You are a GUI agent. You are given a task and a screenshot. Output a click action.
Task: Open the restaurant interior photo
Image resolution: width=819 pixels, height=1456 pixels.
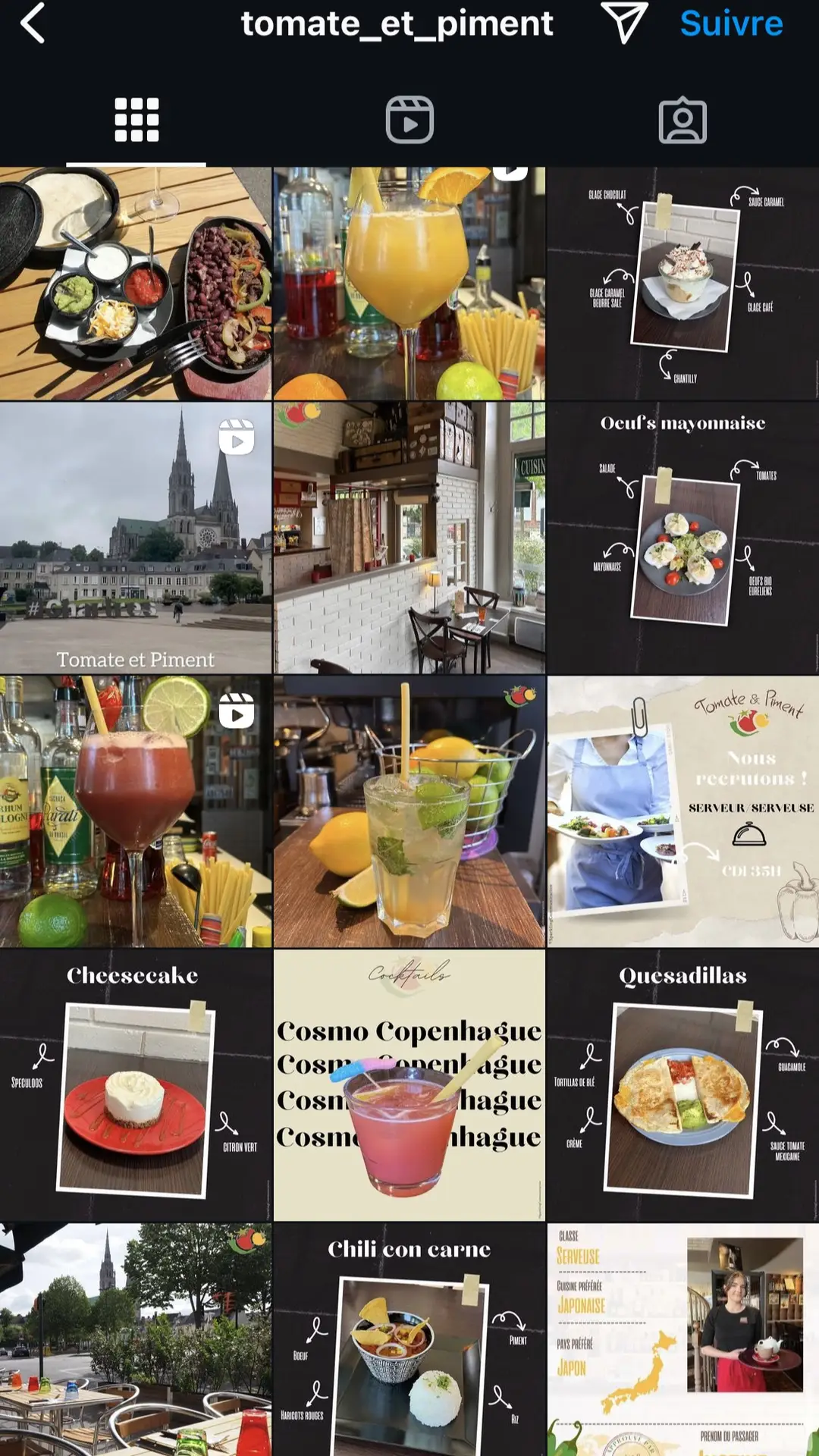pyautogui.click(x=409, y=538)
